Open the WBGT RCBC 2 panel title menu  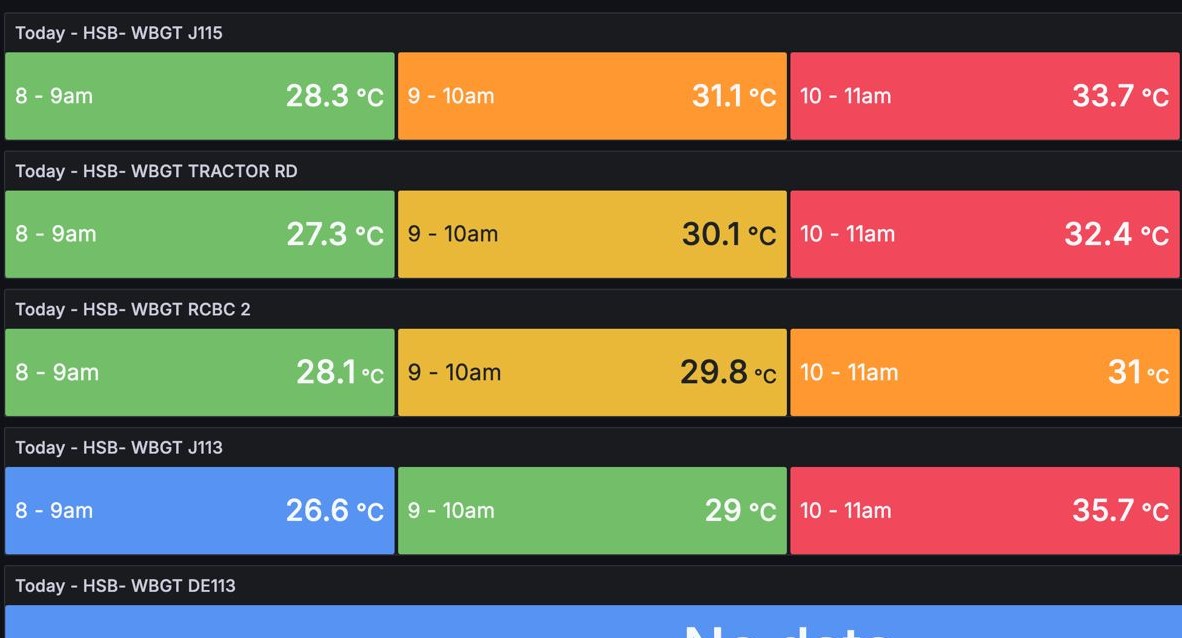(x=133, y=309)
